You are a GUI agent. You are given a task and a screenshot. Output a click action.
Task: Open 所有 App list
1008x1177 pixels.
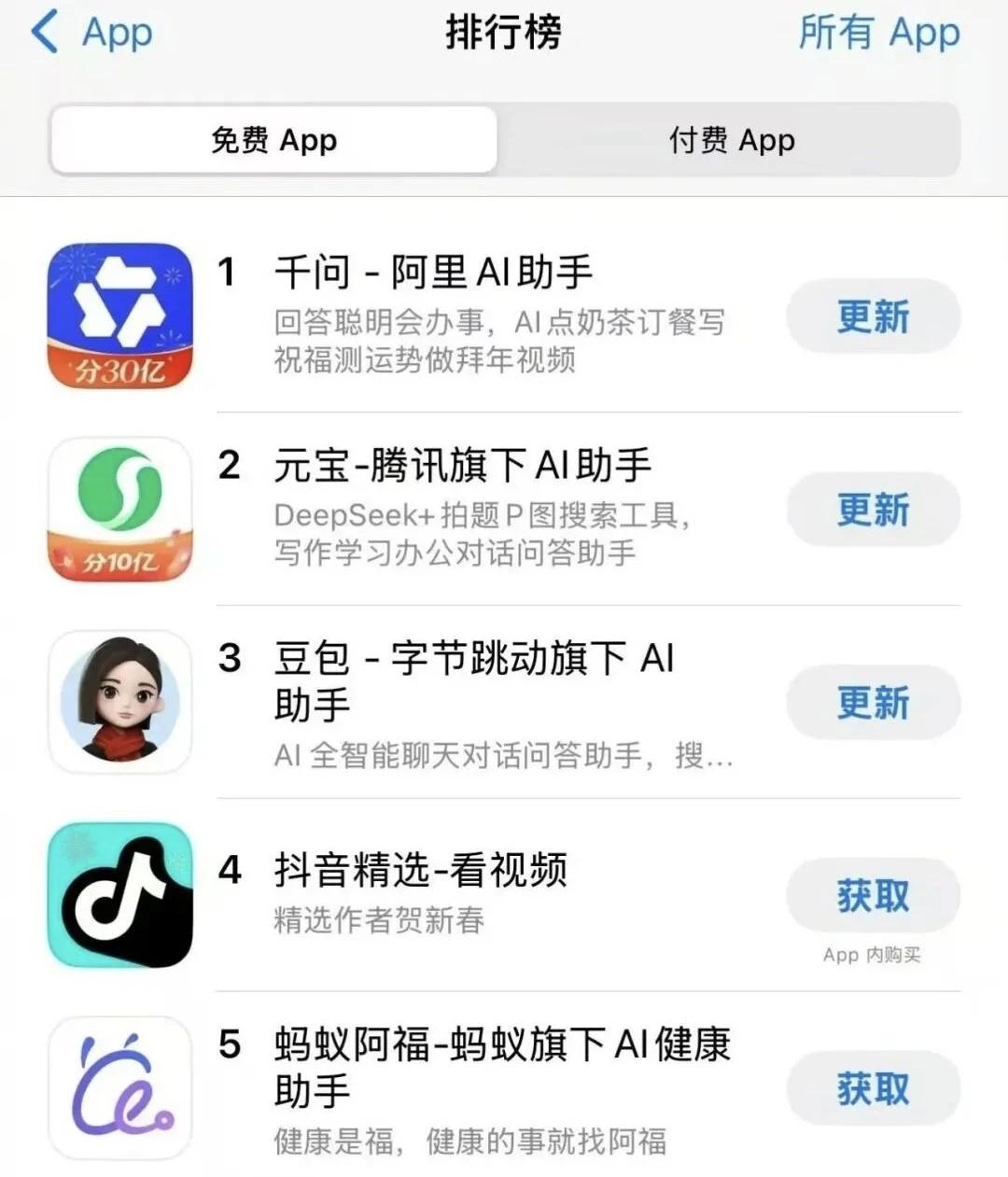[879, 33]
